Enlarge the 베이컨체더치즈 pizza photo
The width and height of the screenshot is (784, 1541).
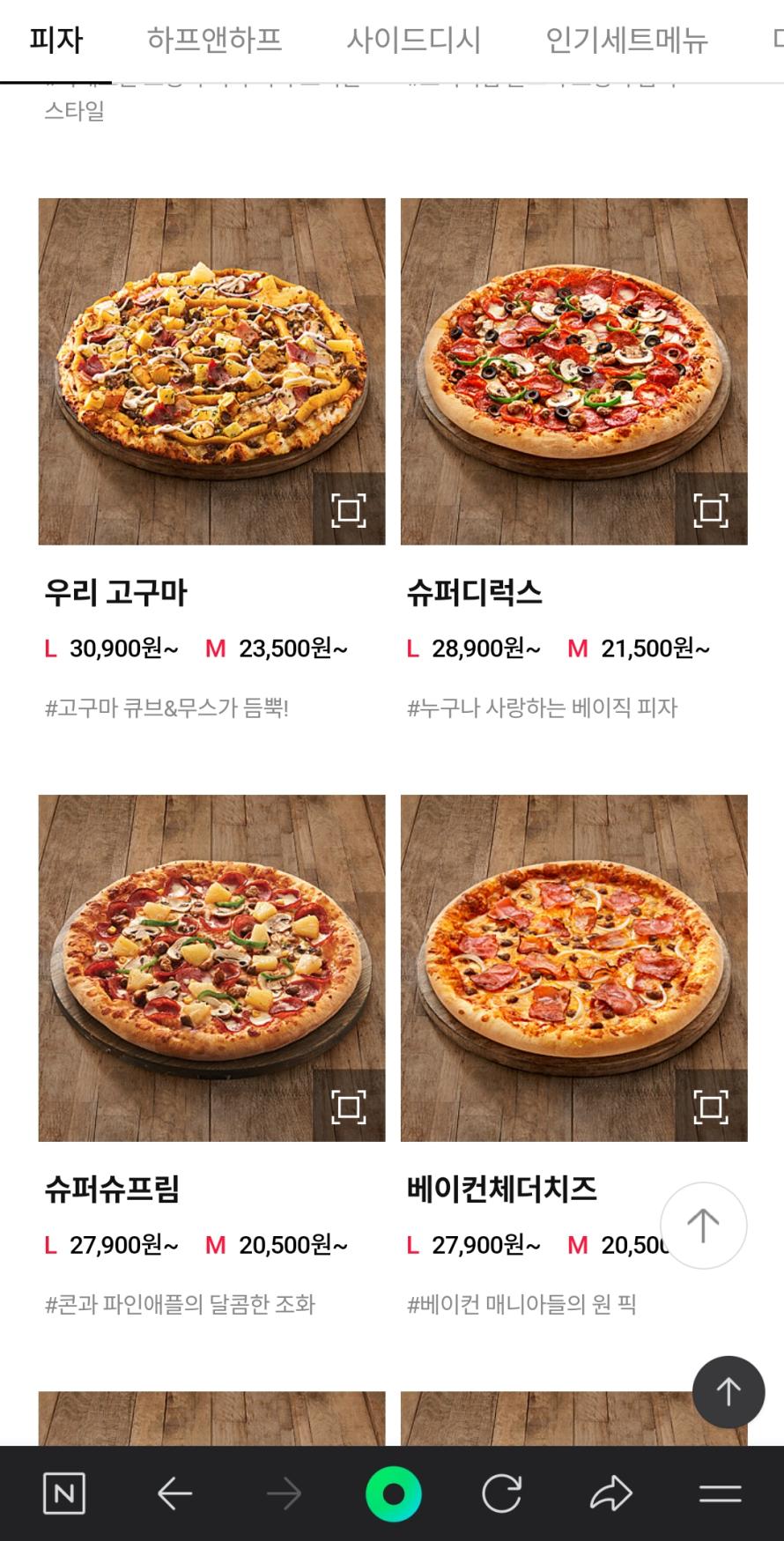[x=713, y=1107]
